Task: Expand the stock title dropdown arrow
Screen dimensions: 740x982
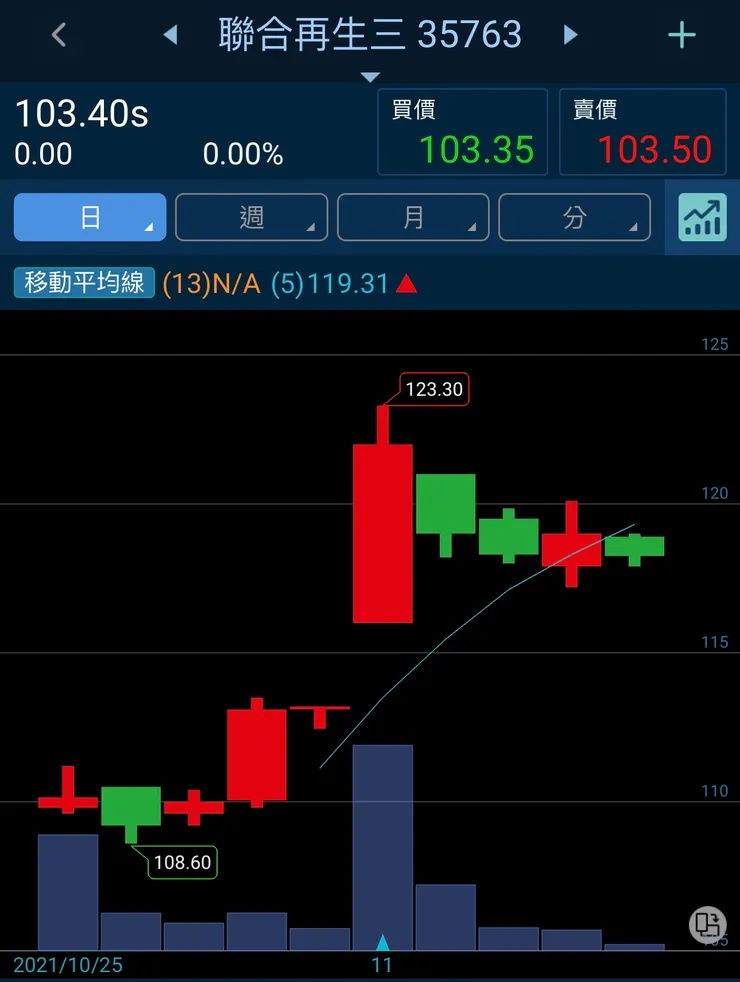Action: coord(370,77)
